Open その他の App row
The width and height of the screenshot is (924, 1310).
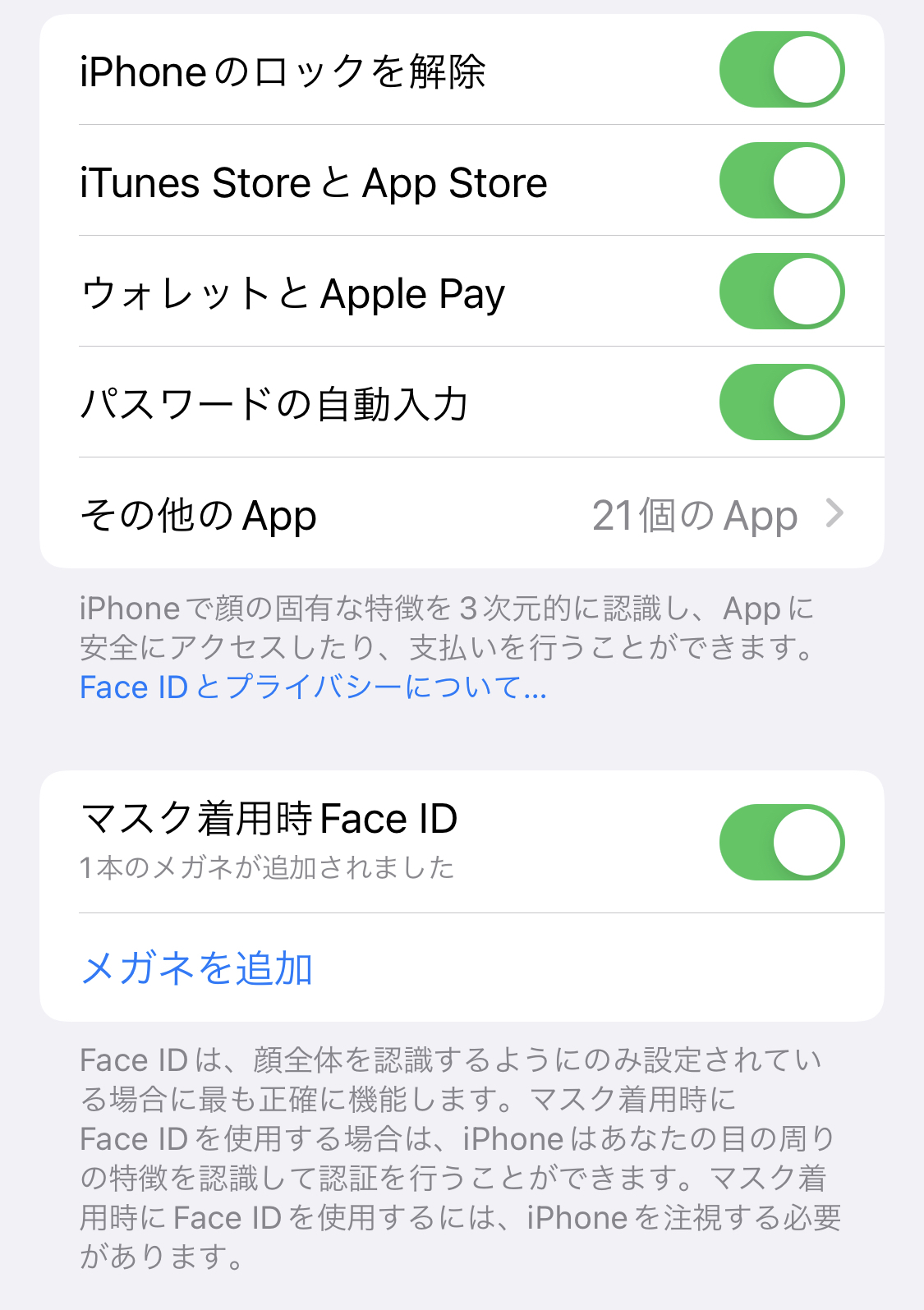point(462,514)
